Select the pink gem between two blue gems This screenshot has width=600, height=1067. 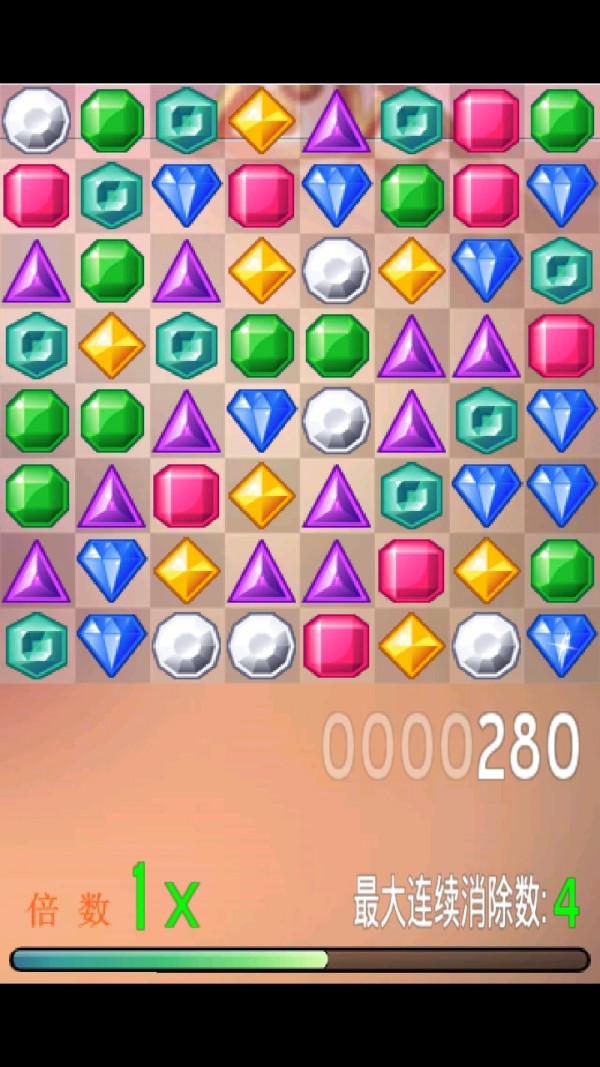coord(262,195)
